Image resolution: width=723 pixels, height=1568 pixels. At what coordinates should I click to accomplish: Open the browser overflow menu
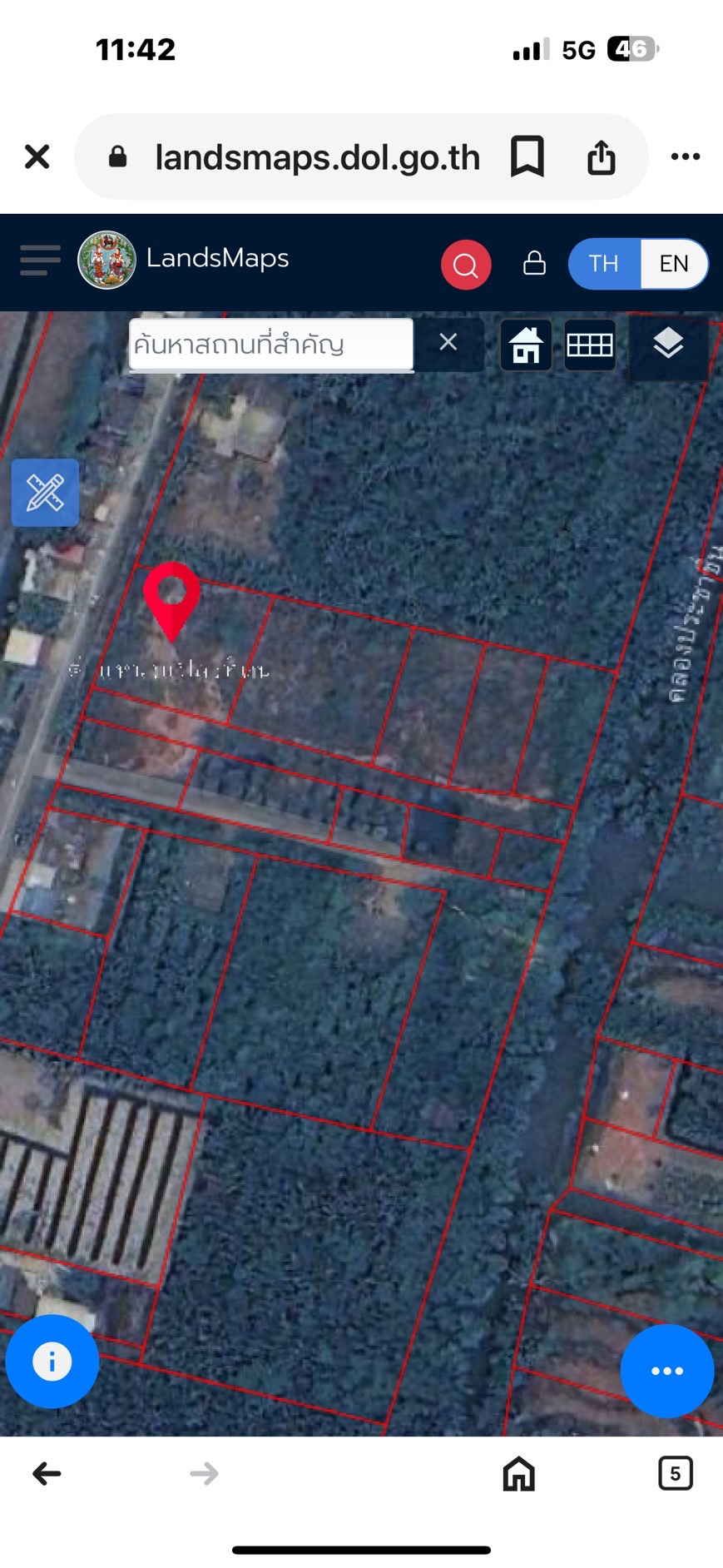click(685, 156)
